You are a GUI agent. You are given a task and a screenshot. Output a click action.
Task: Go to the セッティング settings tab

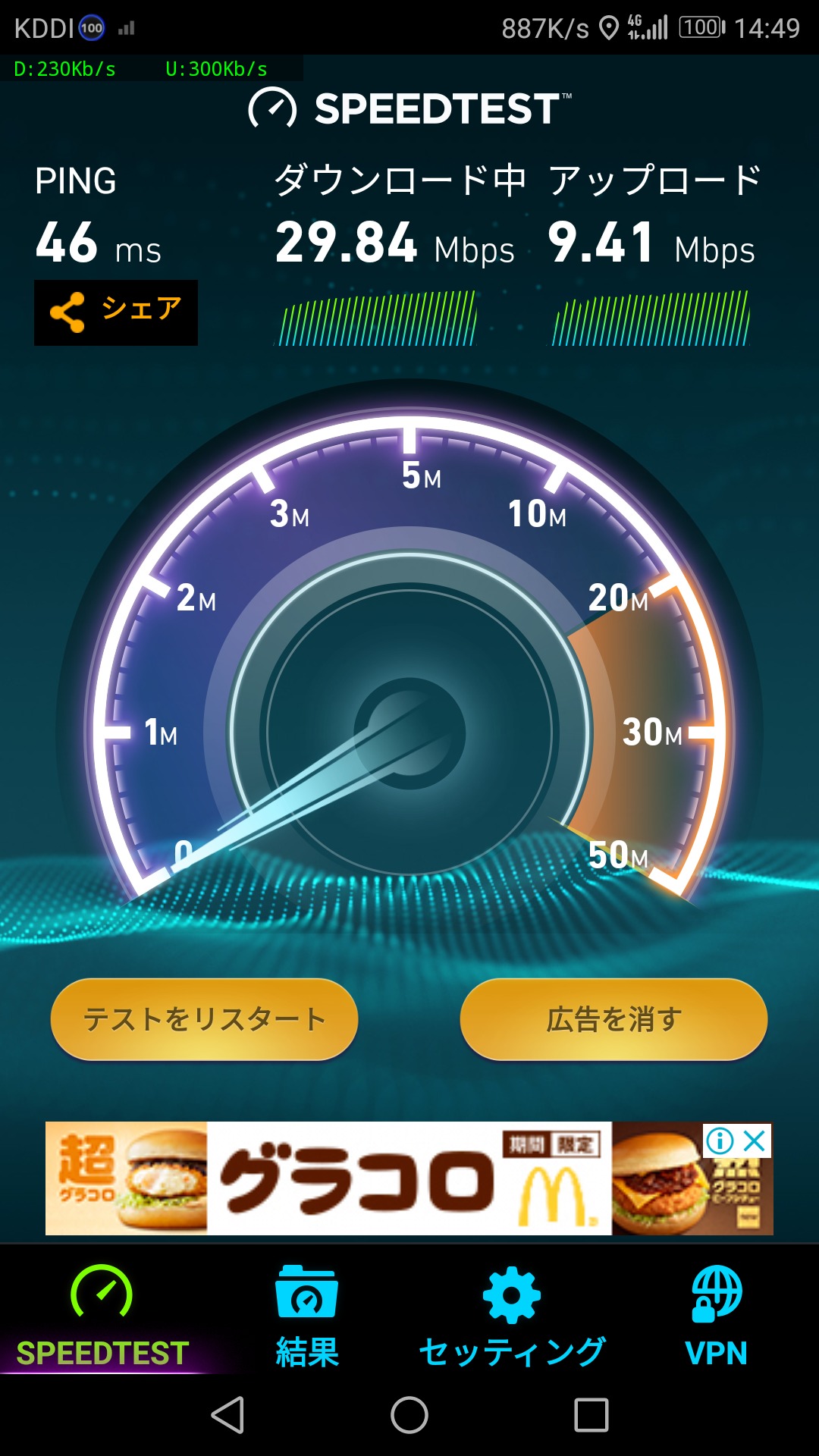pyautogui.click(x=512, y=1316)
